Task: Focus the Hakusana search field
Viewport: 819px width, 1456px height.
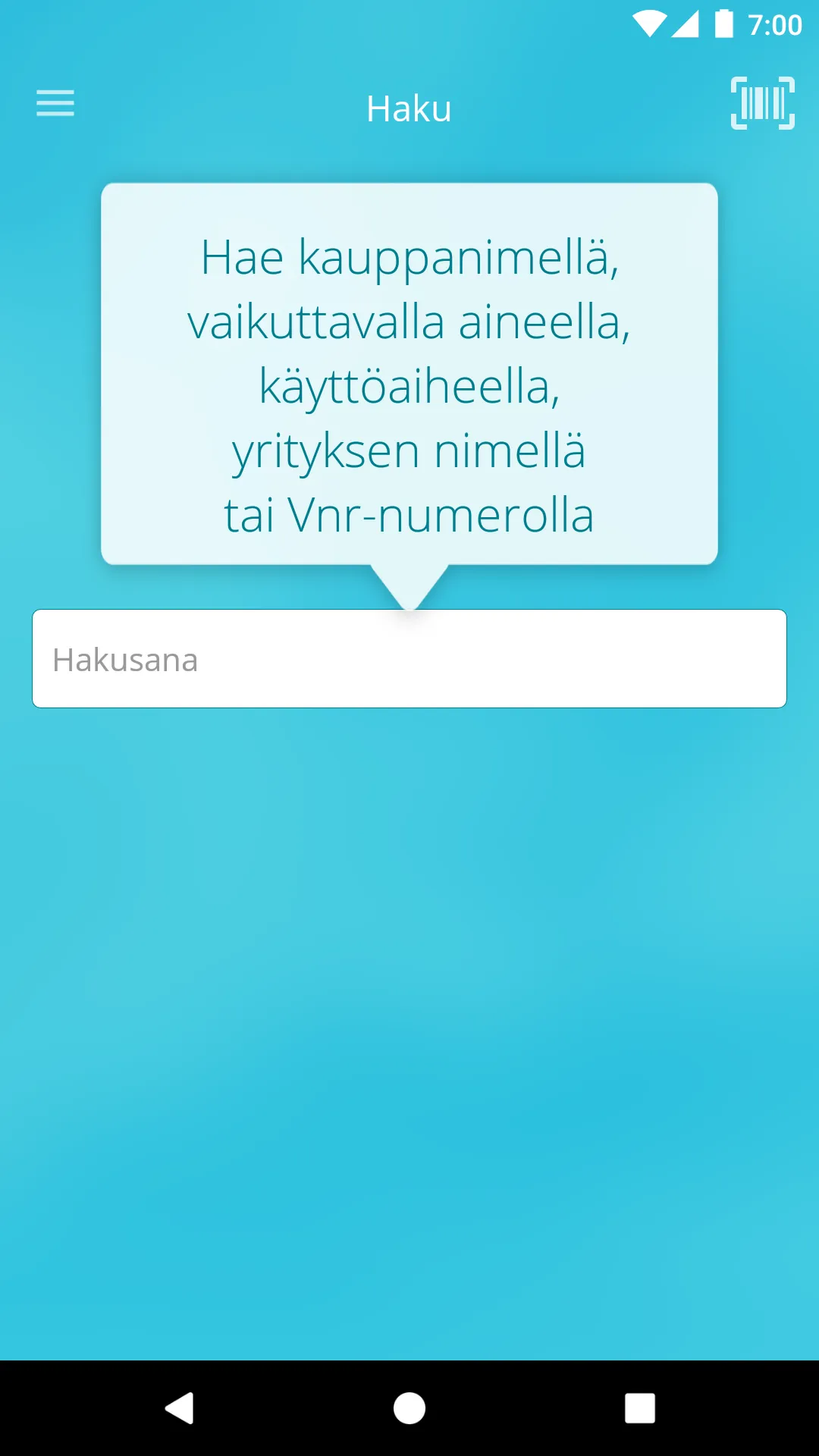Action: tap(409, 658)
